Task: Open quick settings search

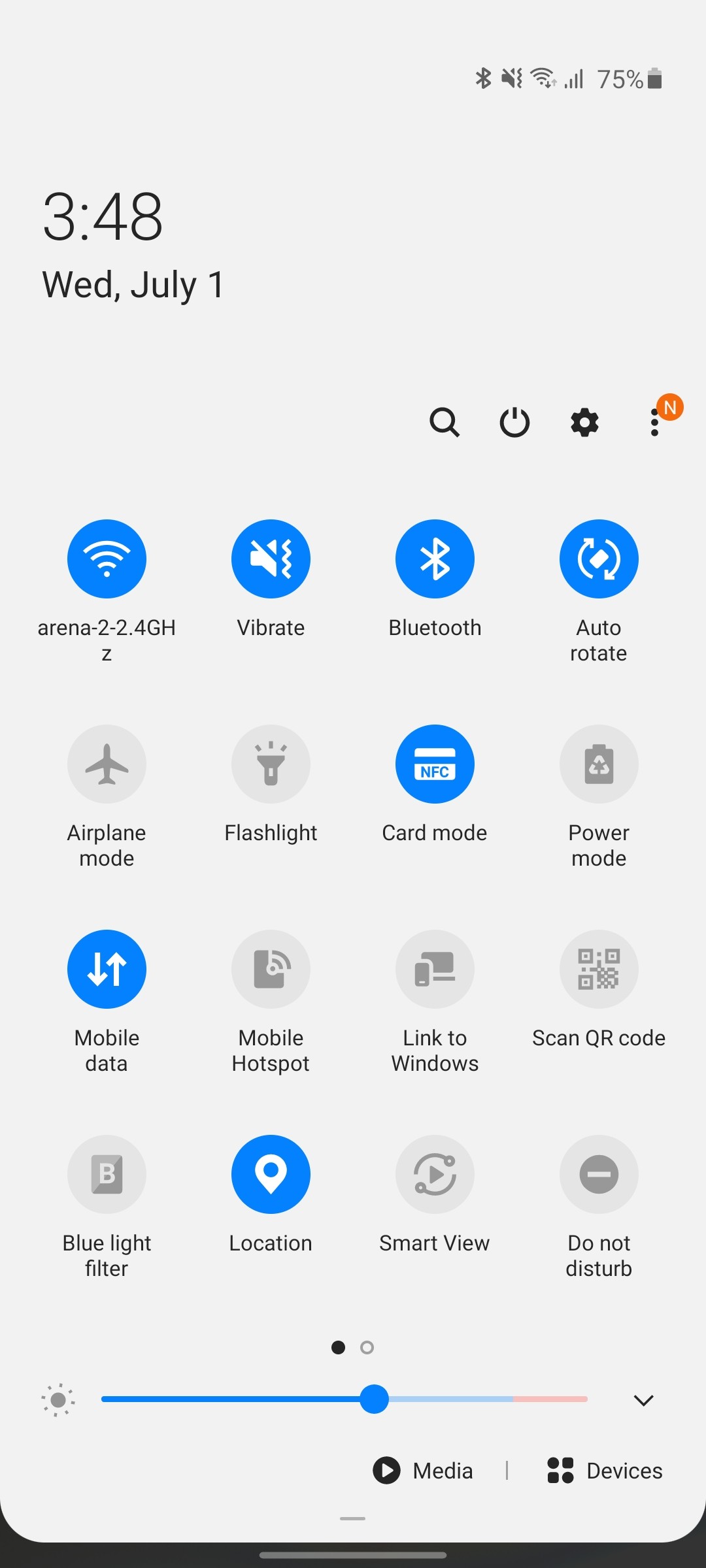Action: (x=445, y=422)
